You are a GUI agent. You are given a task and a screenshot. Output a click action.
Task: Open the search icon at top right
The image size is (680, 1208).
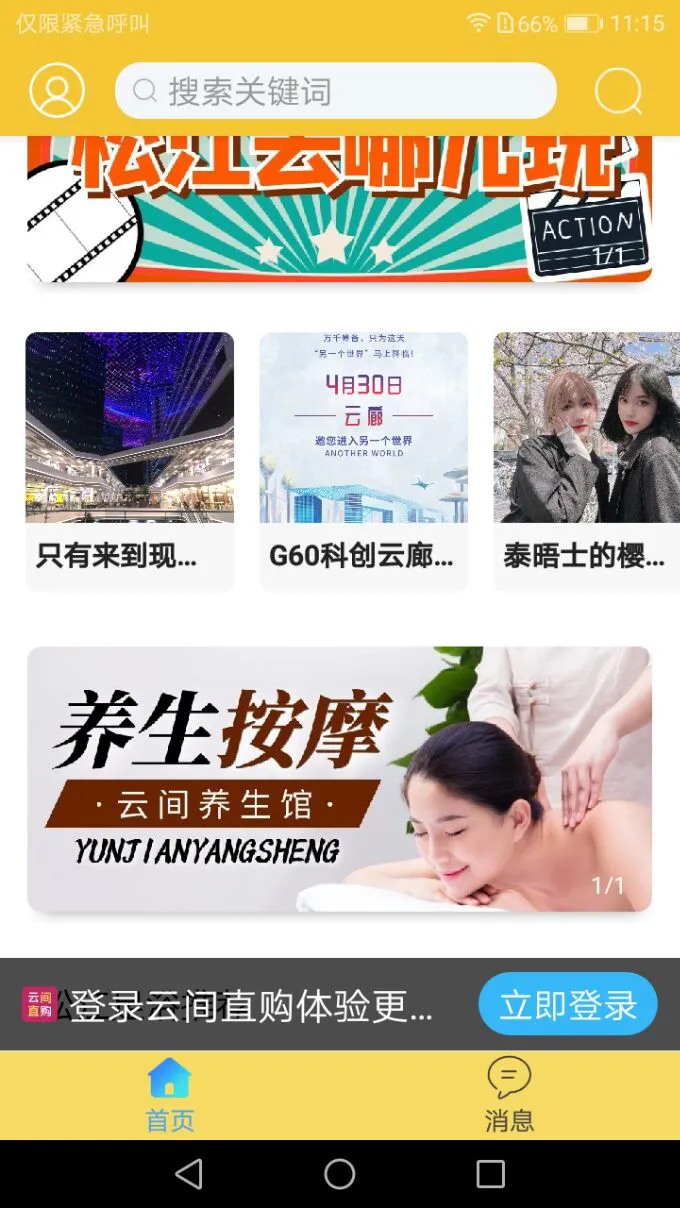618,92
